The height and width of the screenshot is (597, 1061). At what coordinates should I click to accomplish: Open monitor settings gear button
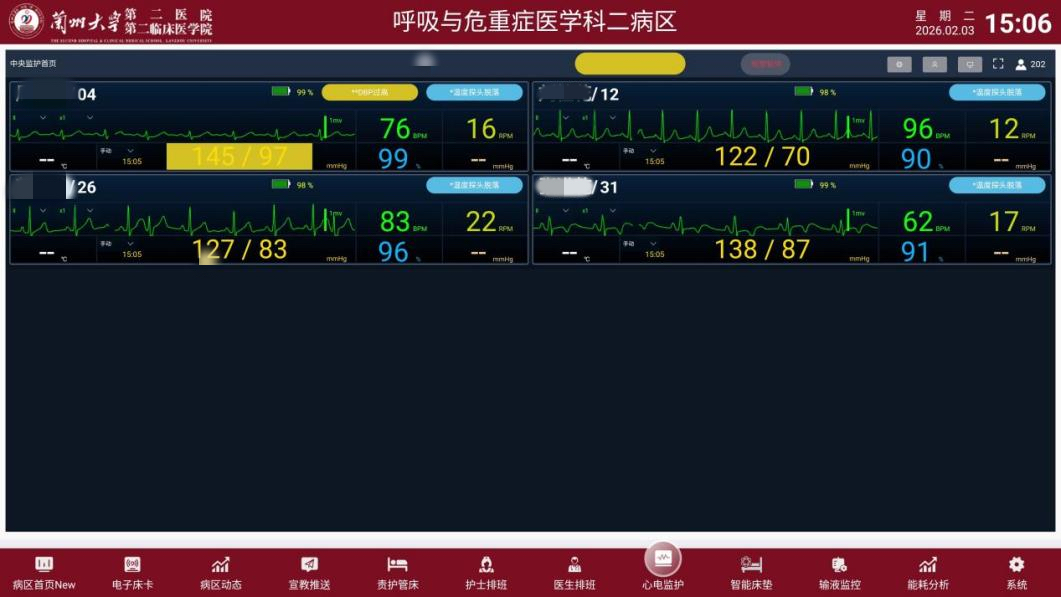point(899,64)
